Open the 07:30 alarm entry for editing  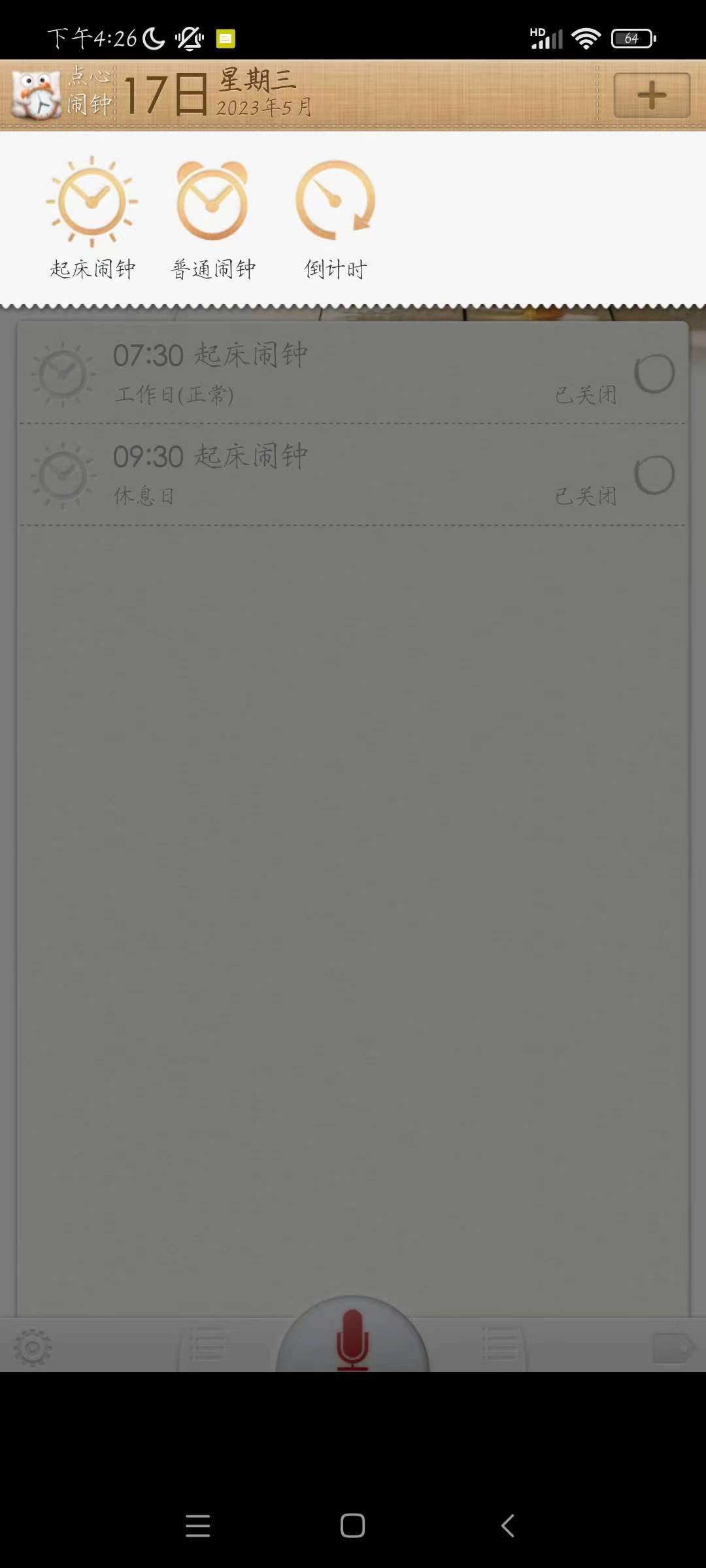pyautogui.click(x=294, y=372)
